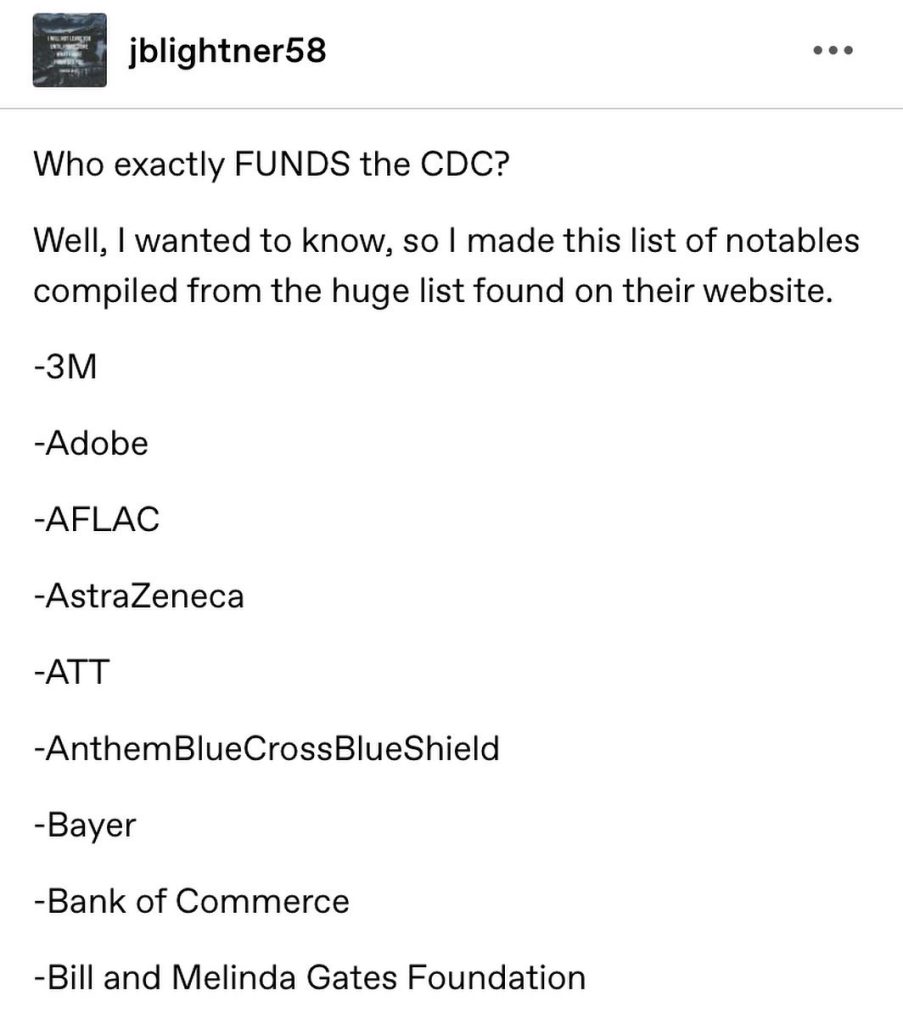Open the post's three-dot options menu
This screenshot has height=1024, width=903.
(x=833, y=51)
